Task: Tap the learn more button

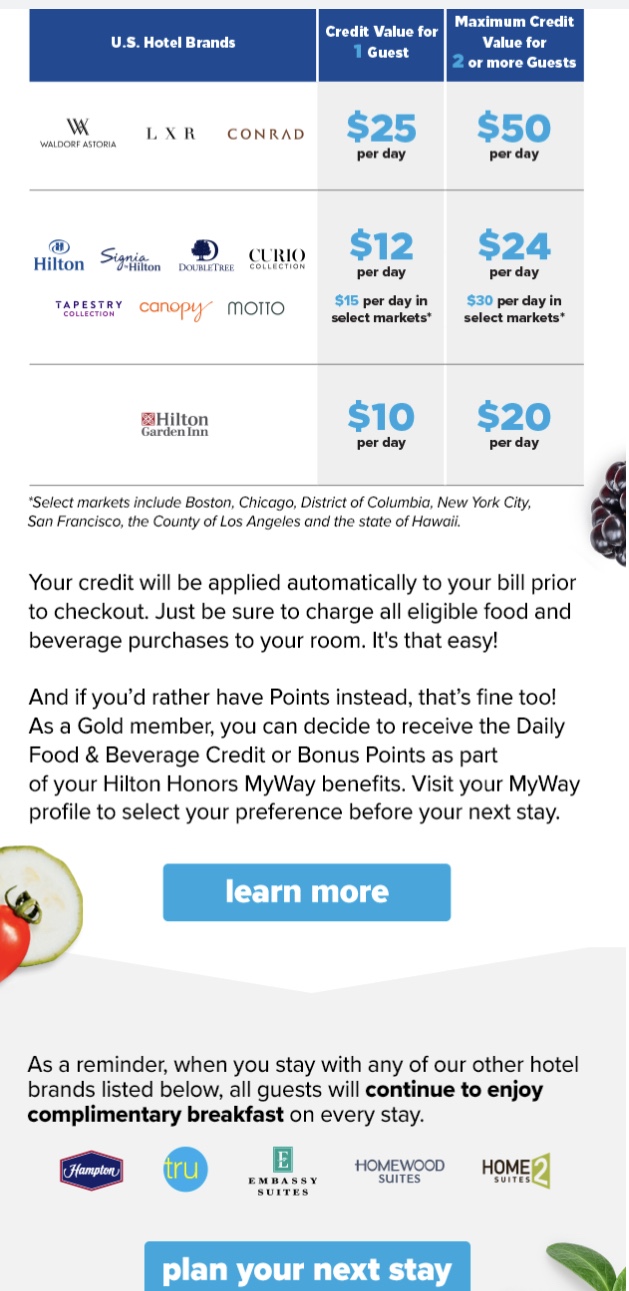Action: 306,892
